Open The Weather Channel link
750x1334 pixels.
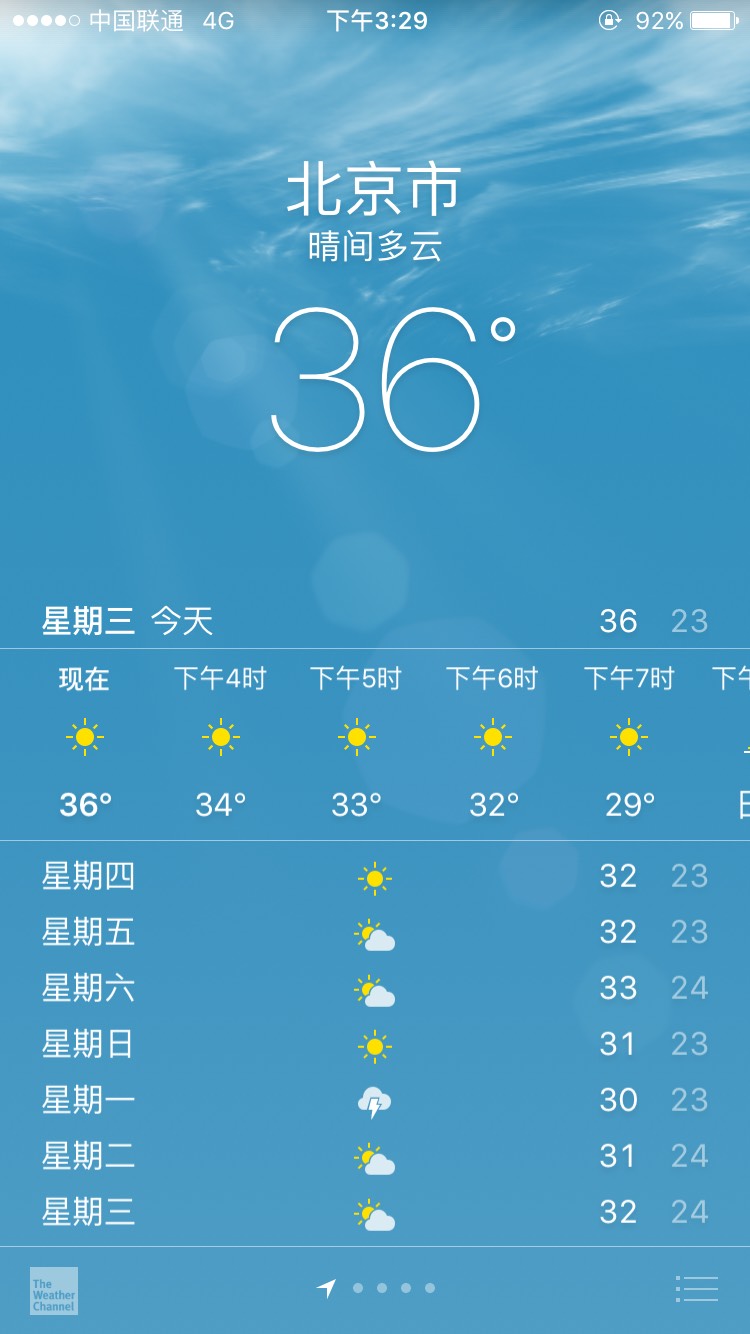pyautogui.click(x=54, y=1290)
